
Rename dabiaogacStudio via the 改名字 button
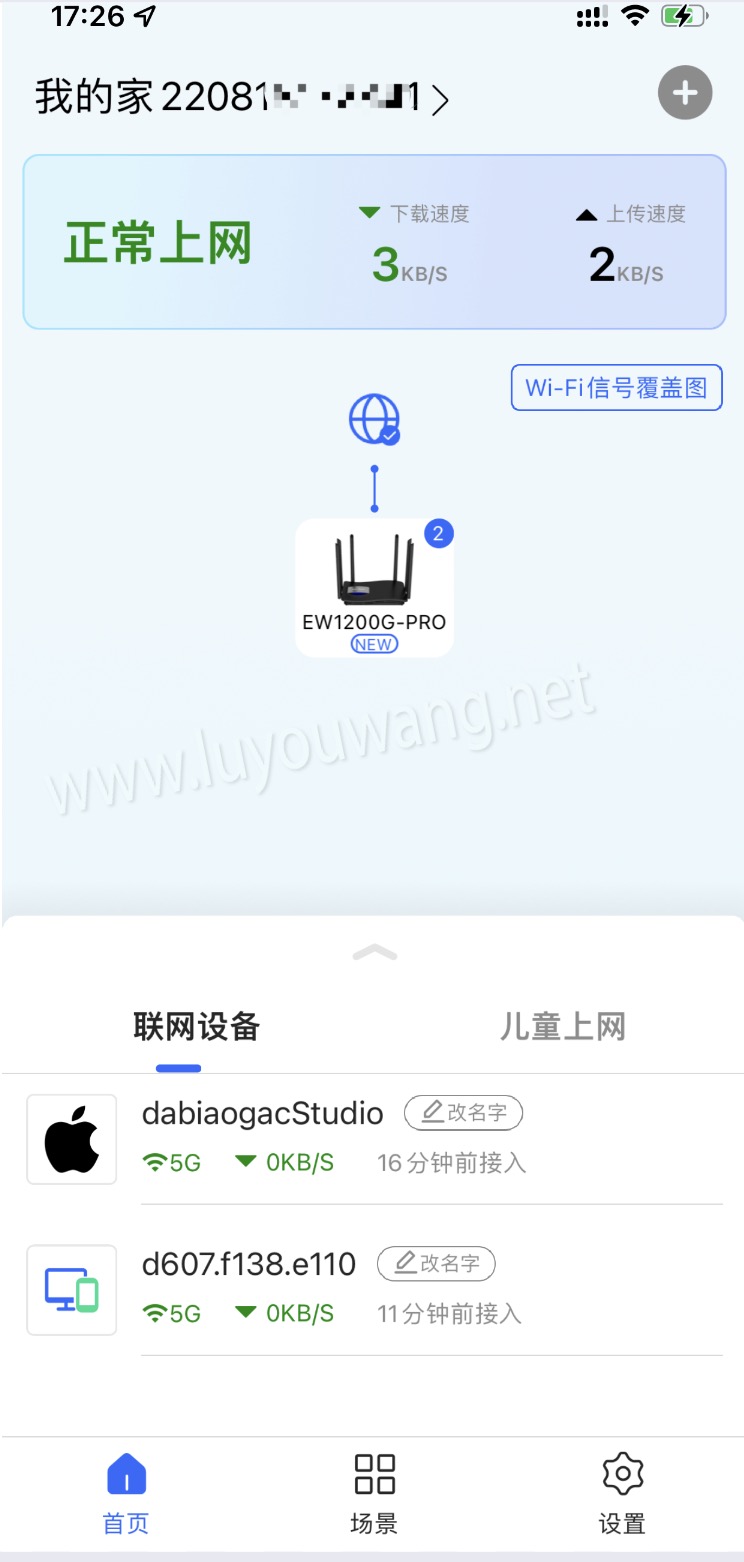(463, 1113)
